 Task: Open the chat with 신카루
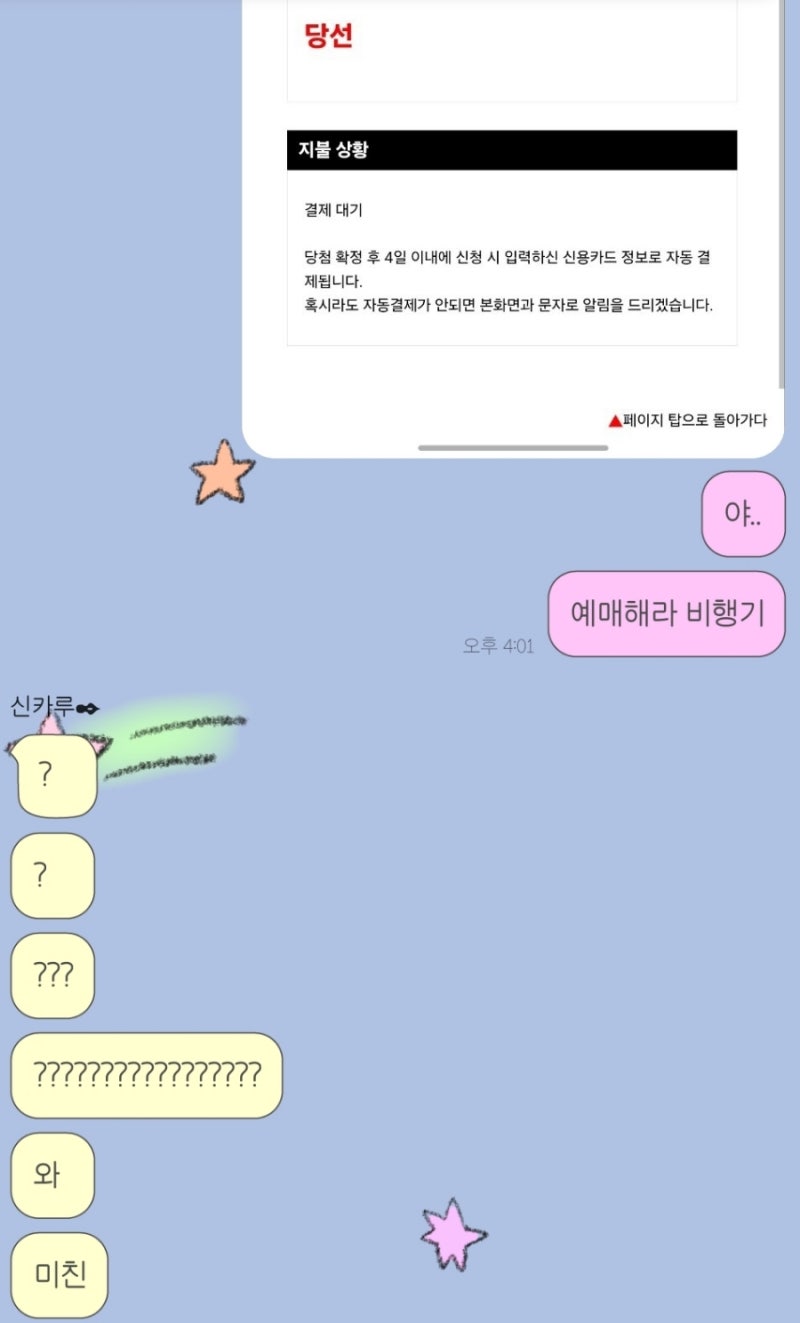(40, 705)
